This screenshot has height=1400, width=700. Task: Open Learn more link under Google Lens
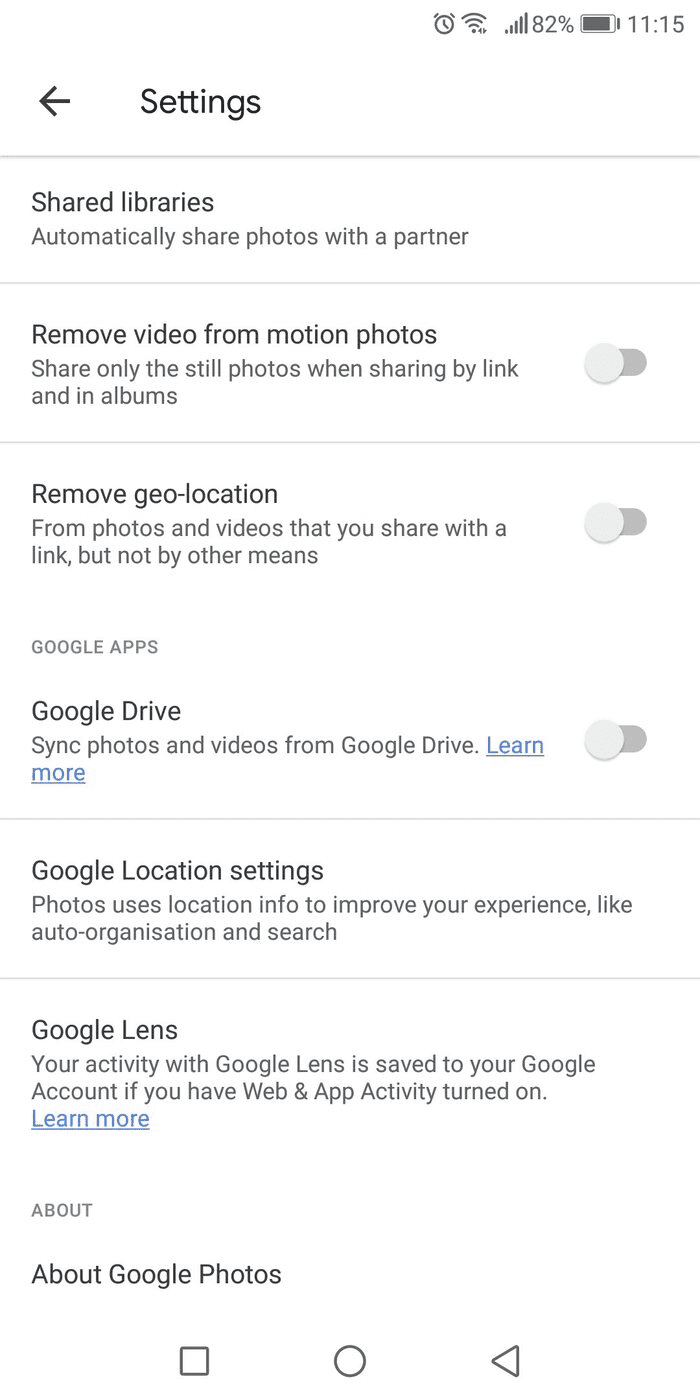coord(90,1119)
